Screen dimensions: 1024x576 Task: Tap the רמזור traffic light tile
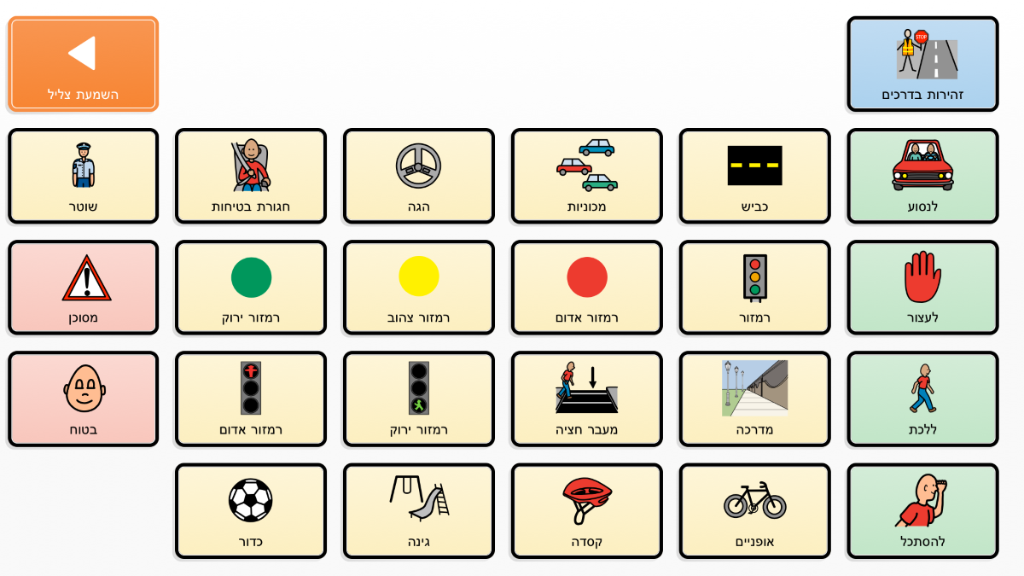pyautogui.click(x=754, y=288)
